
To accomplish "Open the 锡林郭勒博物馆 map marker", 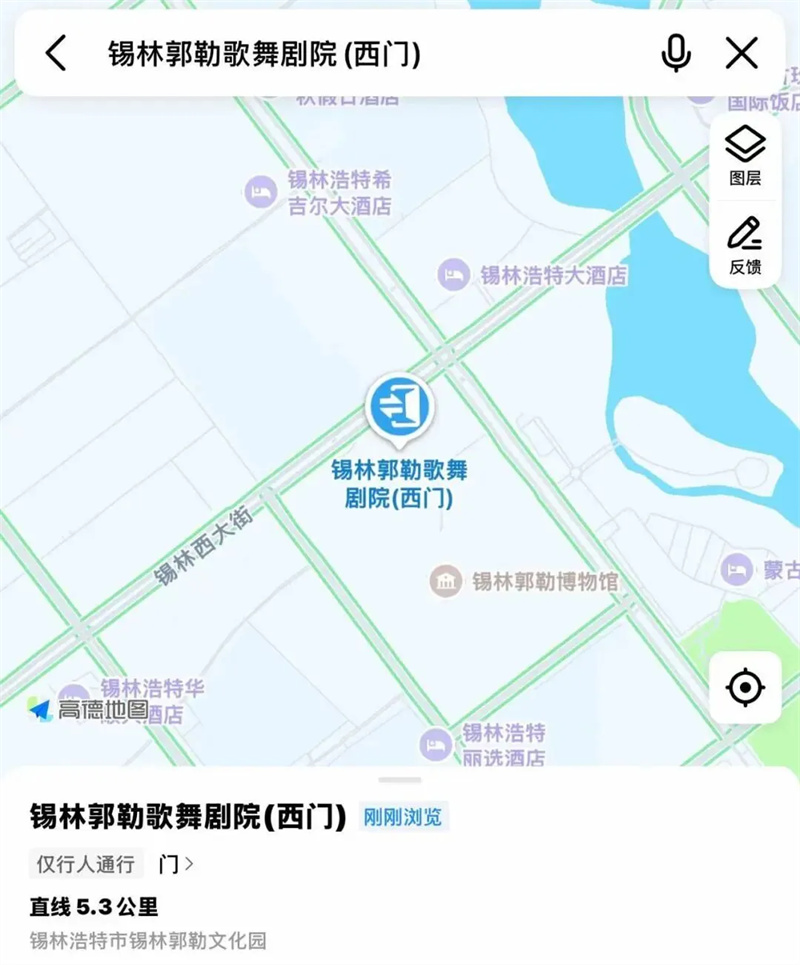I will click(446, 580).
